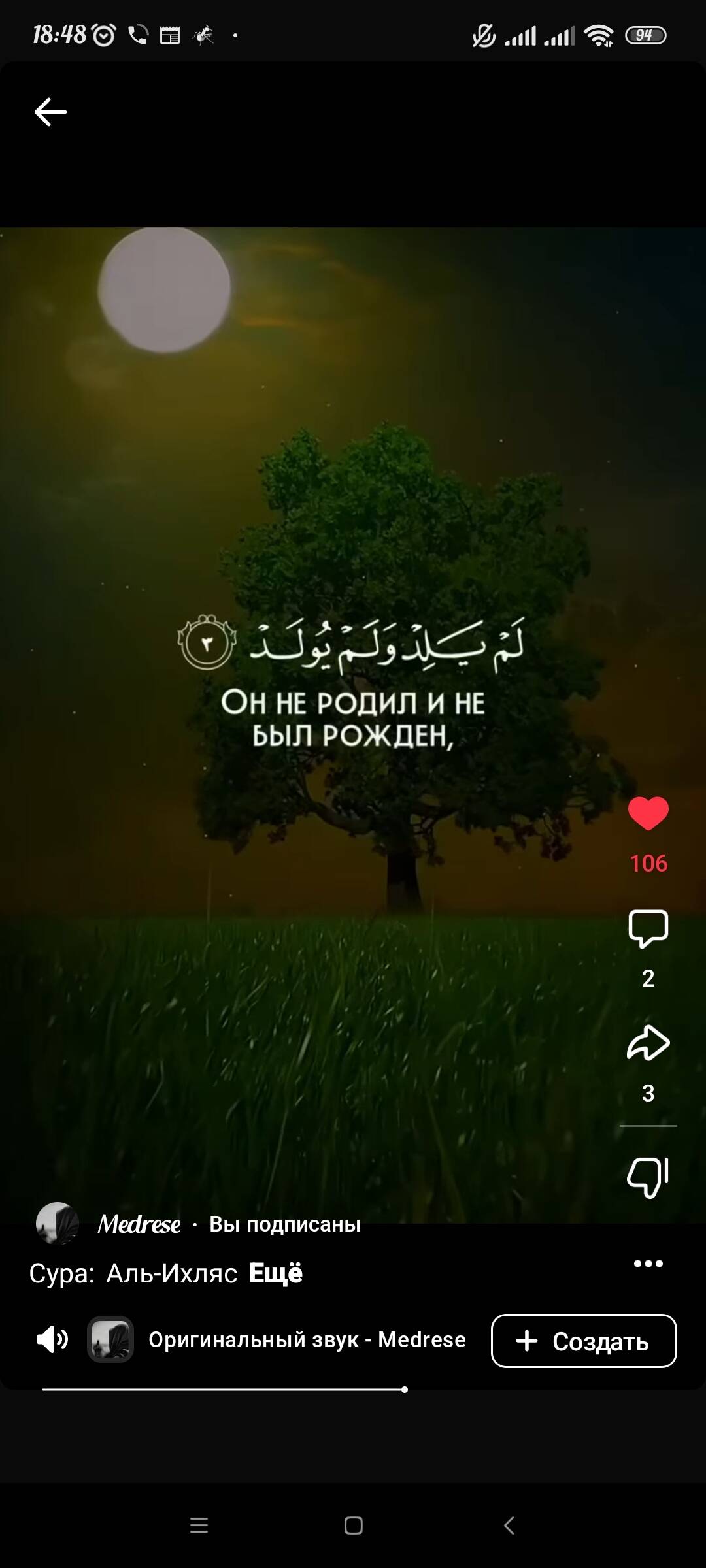Open the Medrese channel profile

point(139,1224)
